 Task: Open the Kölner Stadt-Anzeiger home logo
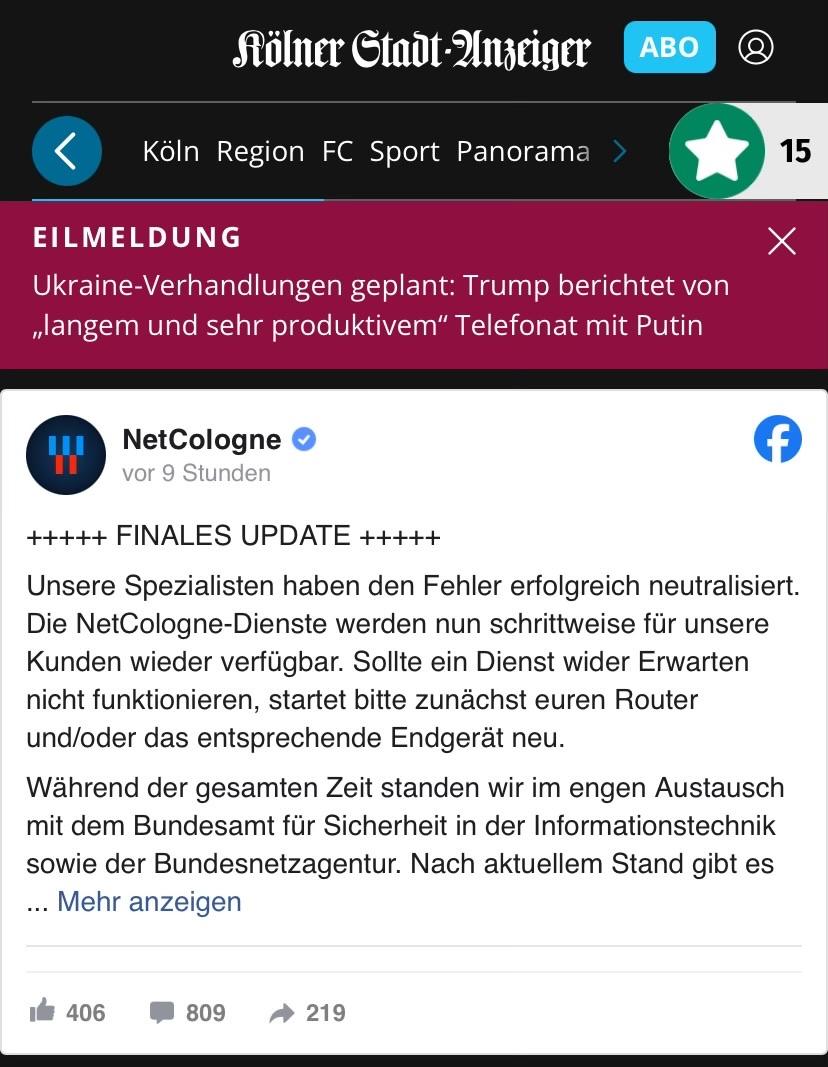tap(411, 49)
